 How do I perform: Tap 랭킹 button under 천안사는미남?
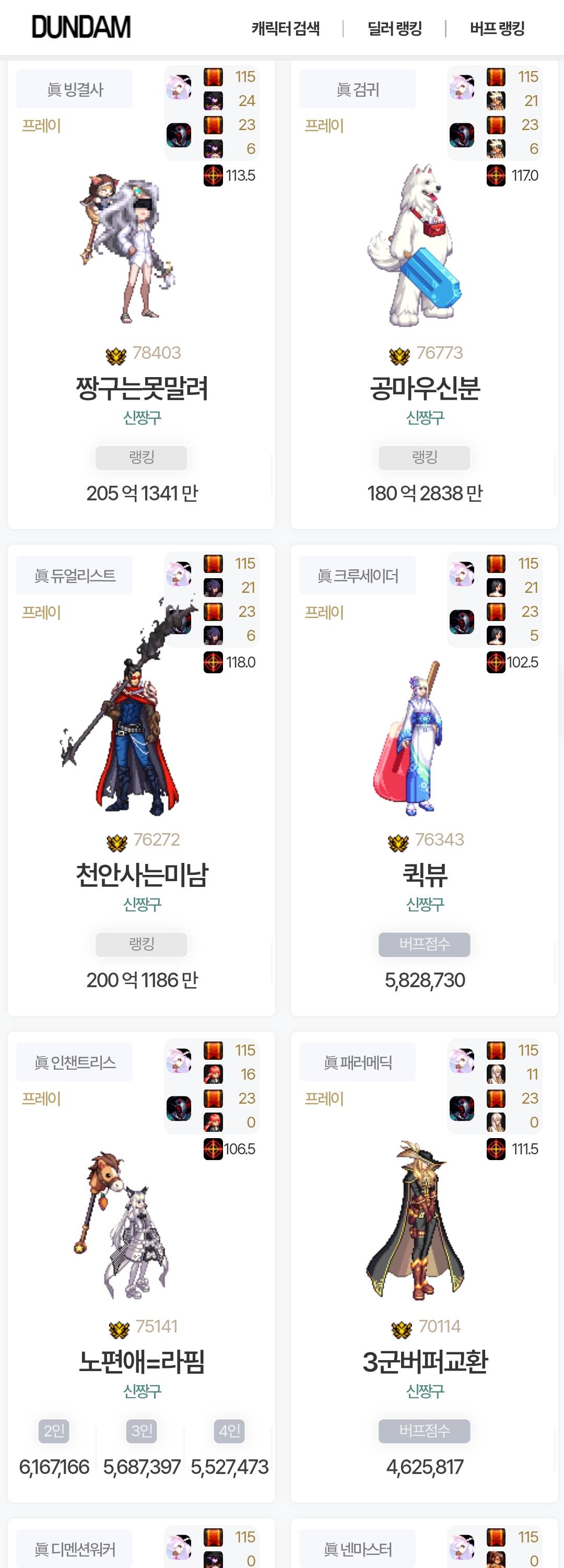141,944
